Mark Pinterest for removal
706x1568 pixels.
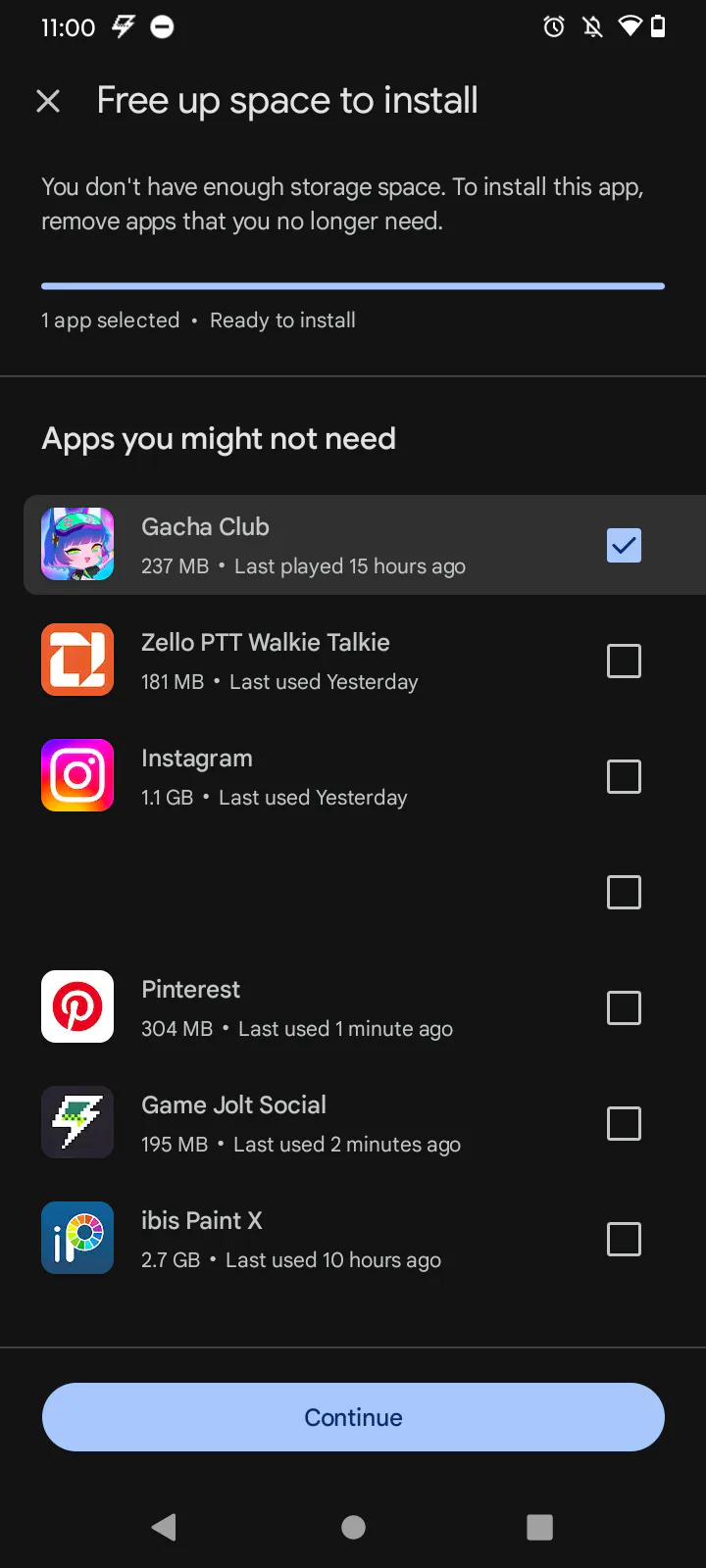[624, 1008]
